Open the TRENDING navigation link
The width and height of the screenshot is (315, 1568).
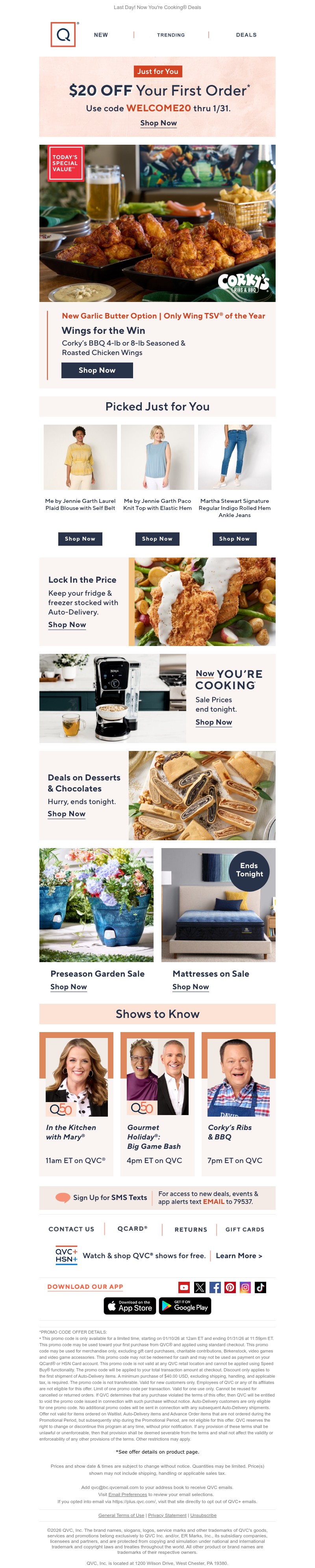(x=170, y=35)
